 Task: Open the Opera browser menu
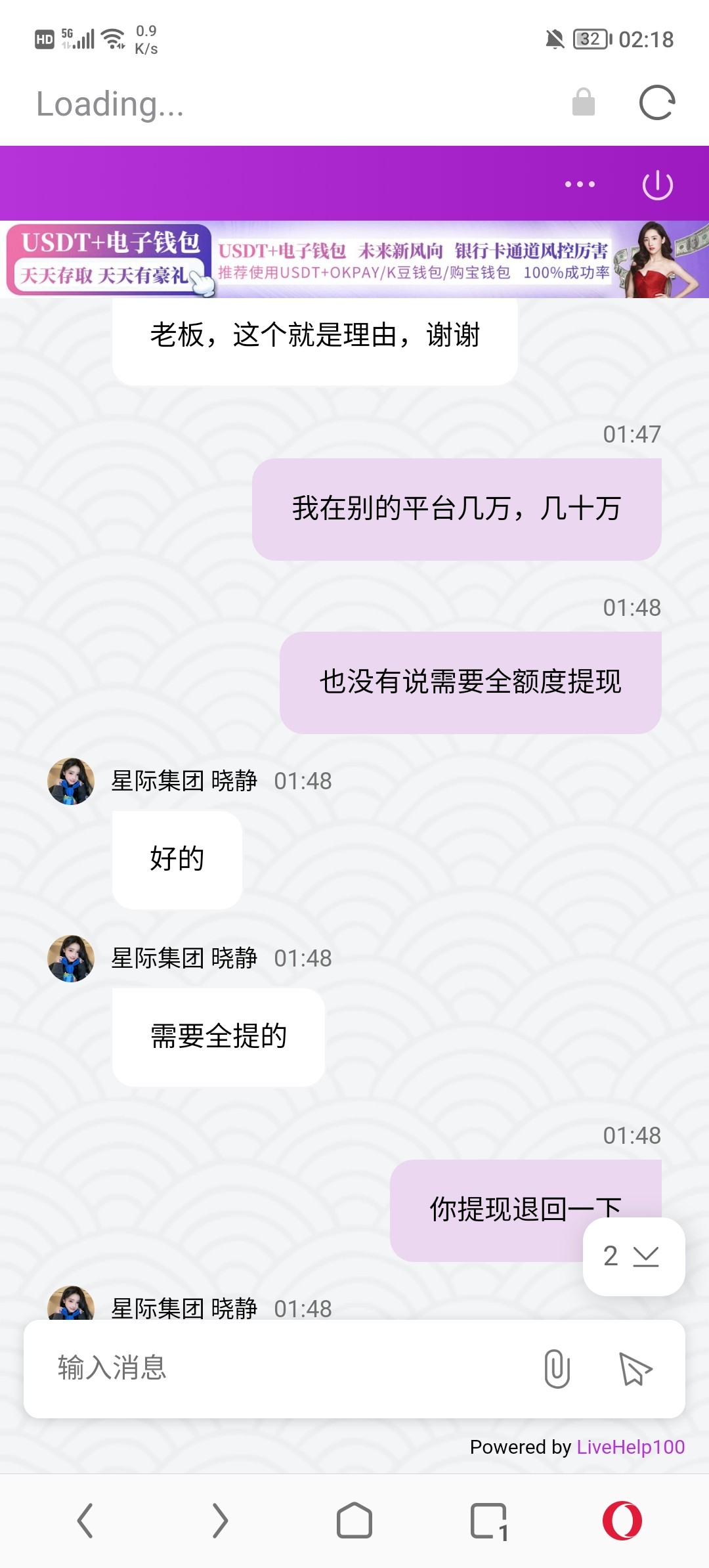pyautogui.click(x=622, y=1521)
